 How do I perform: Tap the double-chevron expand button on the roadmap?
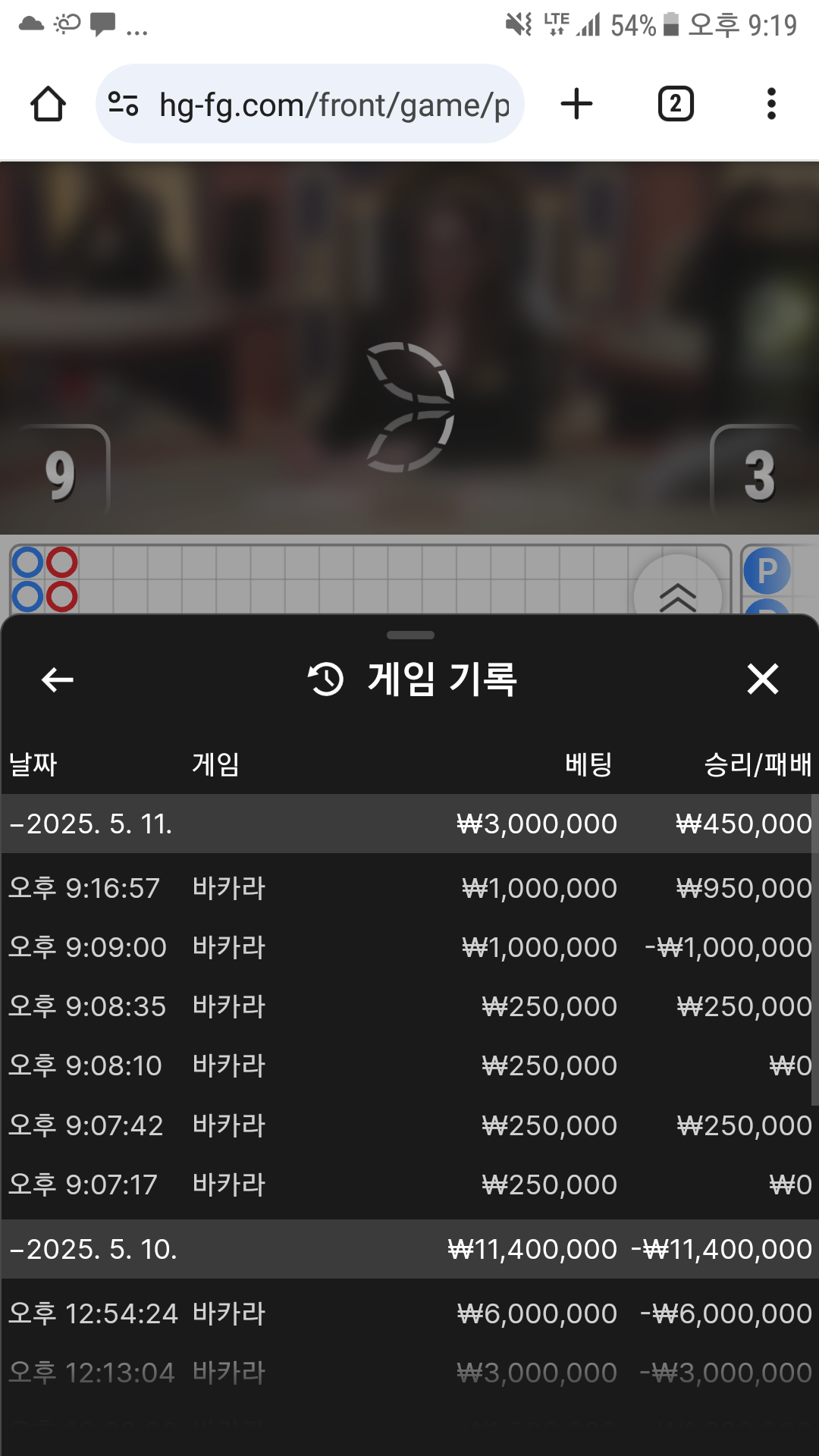(677, 595)
